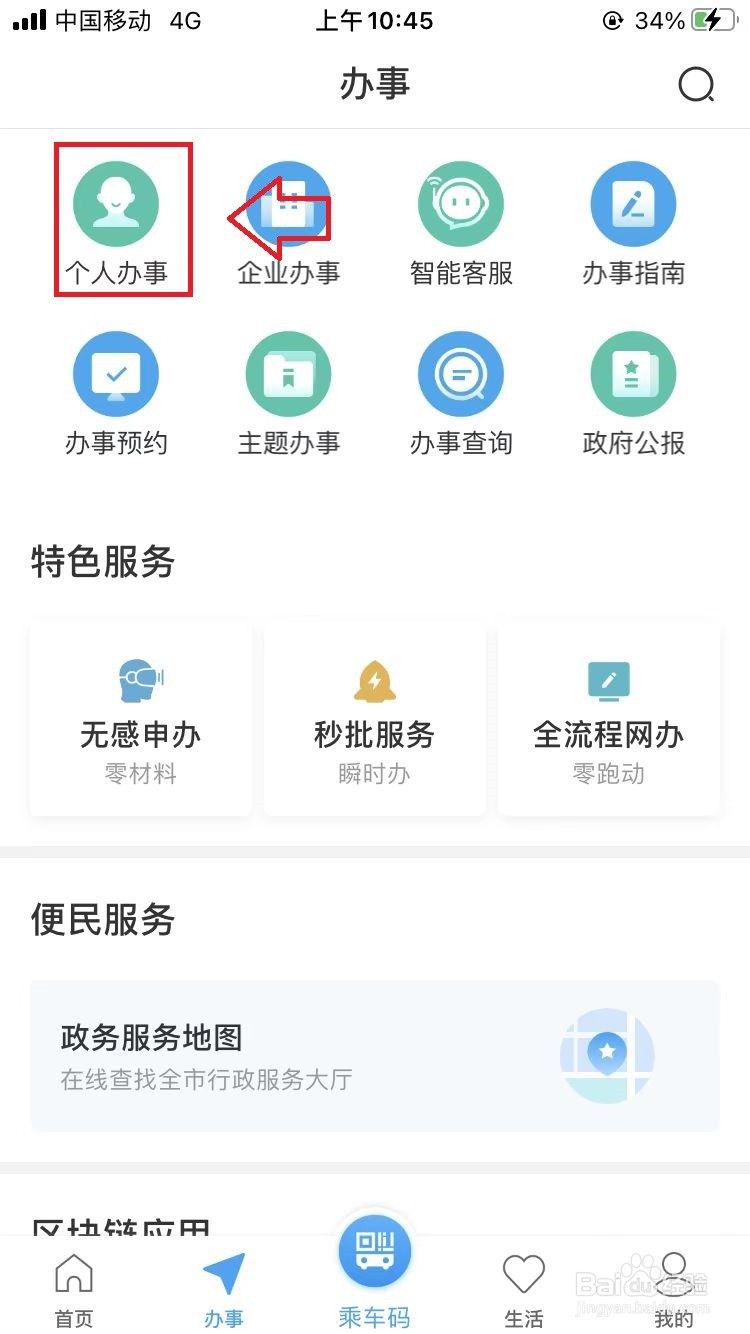Open the 全流程网办 card
750x1334 pixels.
tap(609, 720)
